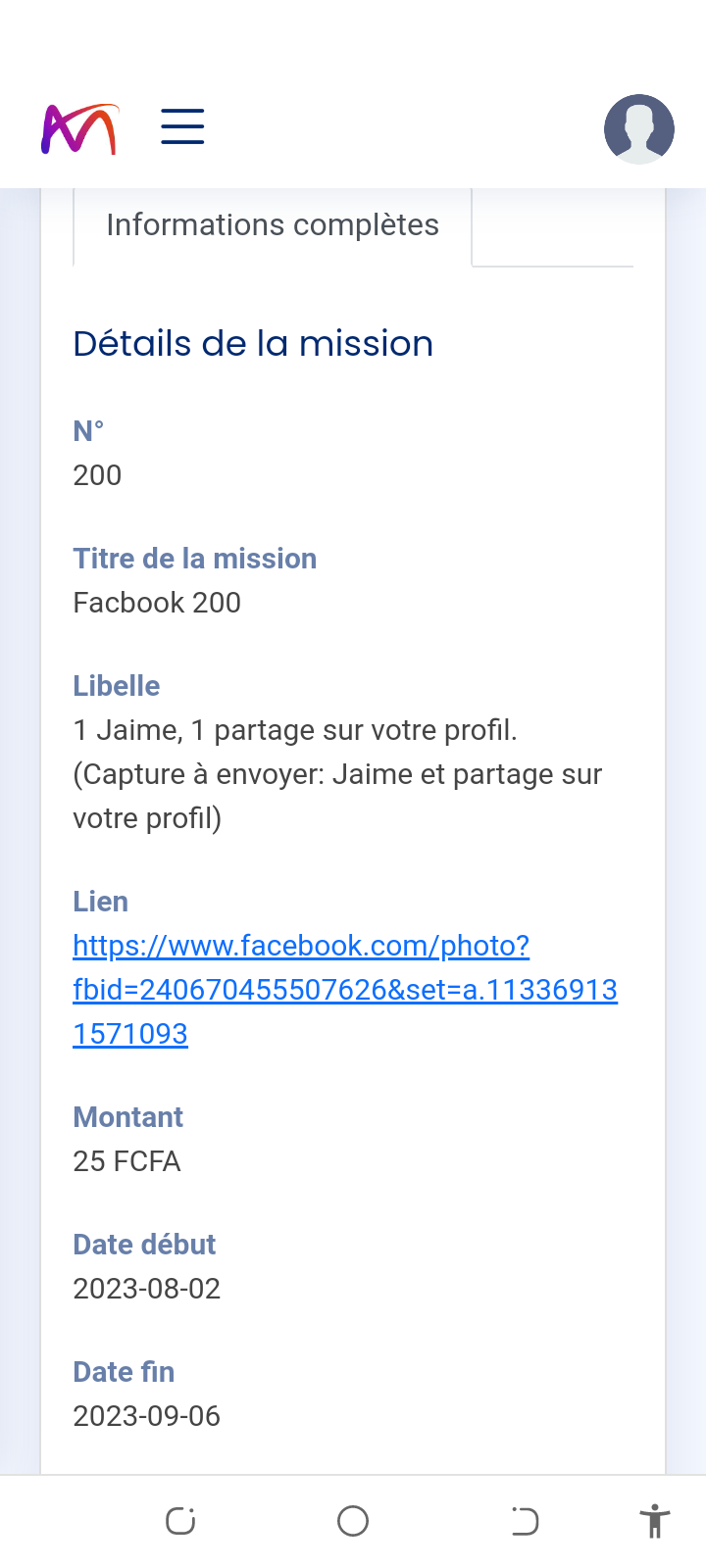Open the hamburger navigation menu
This screenshot has height=1568, width=706.
pyautogui.click(x=182, y=127)
